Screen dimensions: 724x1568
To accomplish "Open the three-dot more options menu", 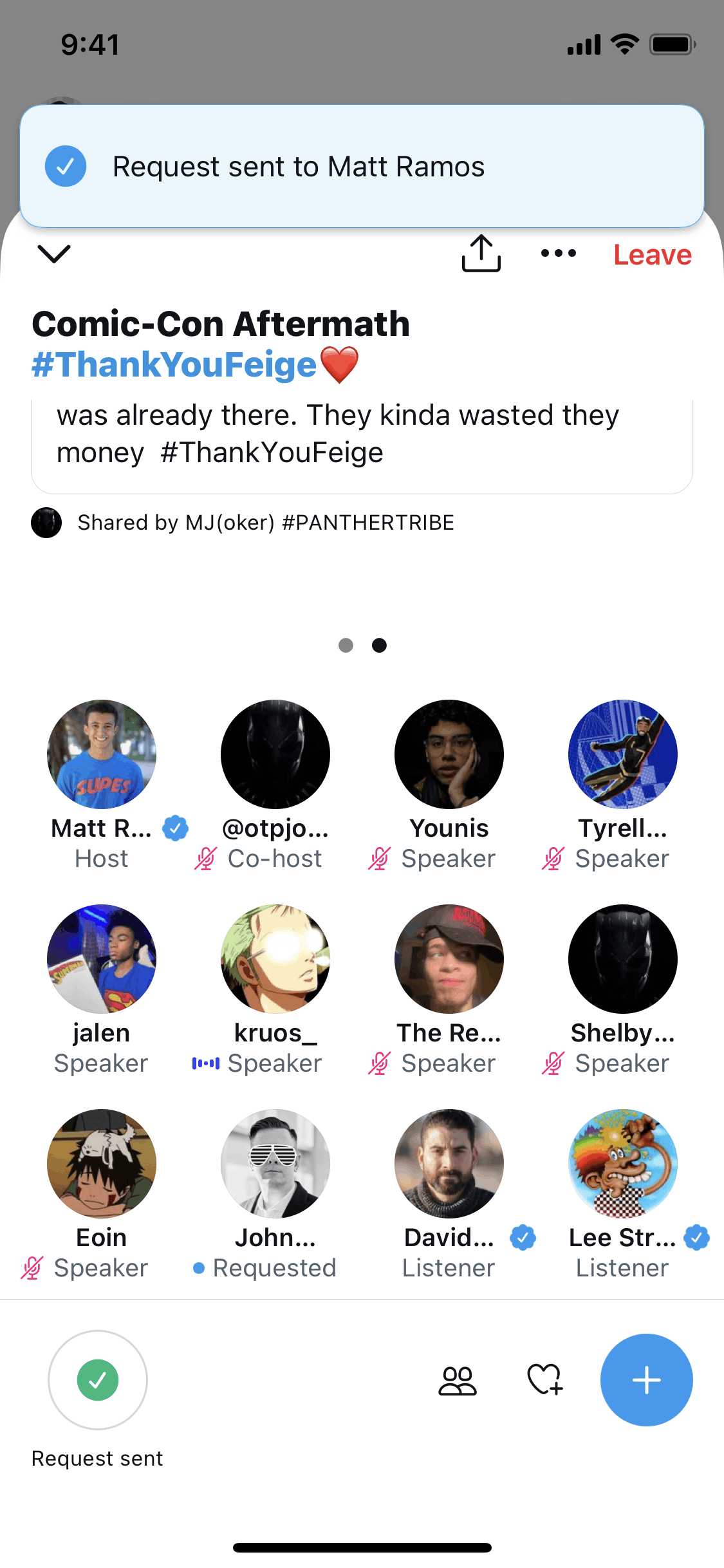I will pos(558,254).
